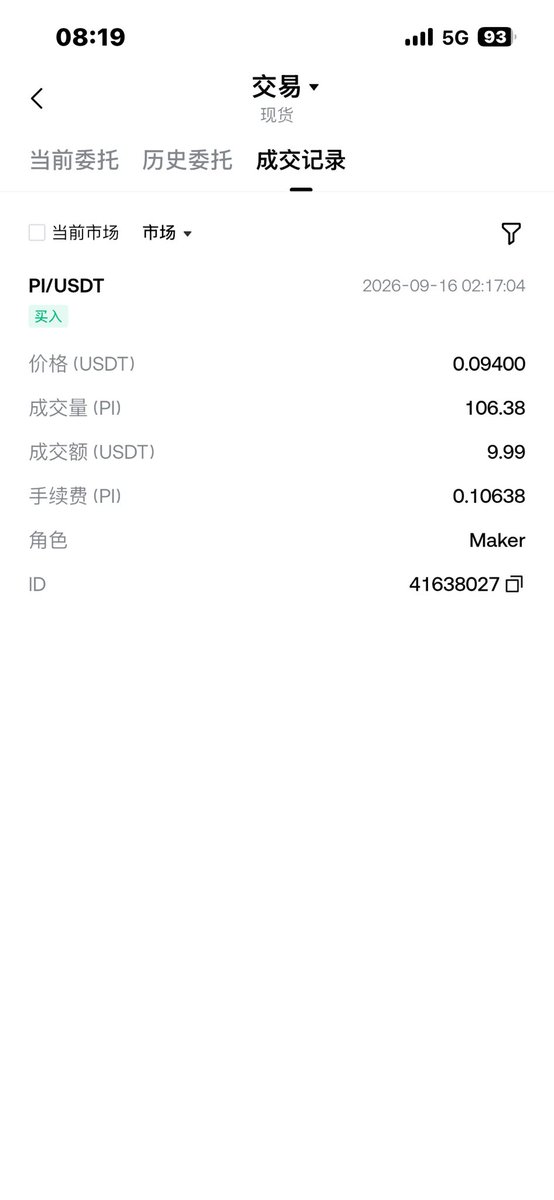Check the 当前市场 checkbox

(x=37, y=233)
